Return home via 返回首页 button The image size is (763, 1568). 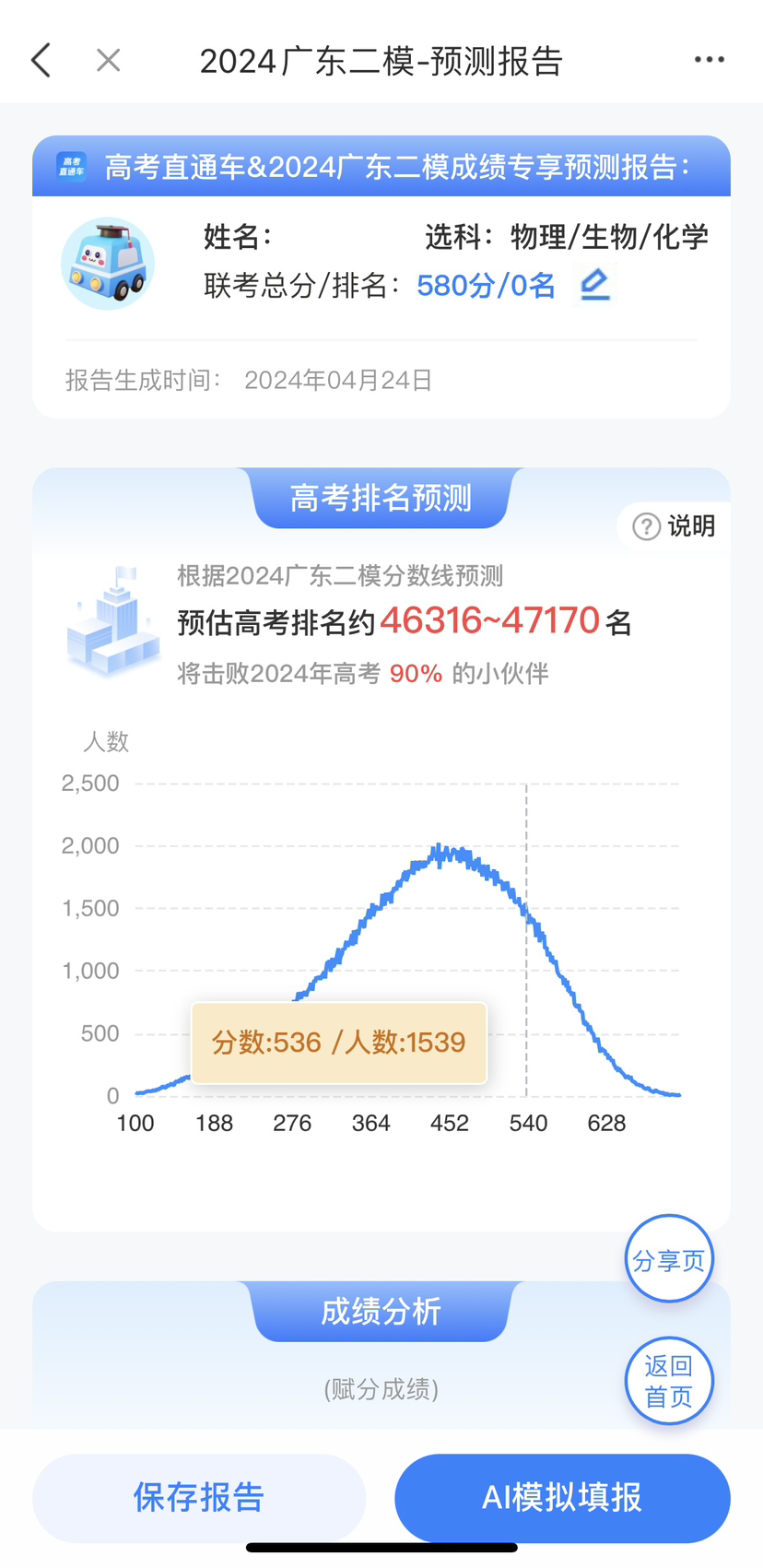tap(669, 1380)
